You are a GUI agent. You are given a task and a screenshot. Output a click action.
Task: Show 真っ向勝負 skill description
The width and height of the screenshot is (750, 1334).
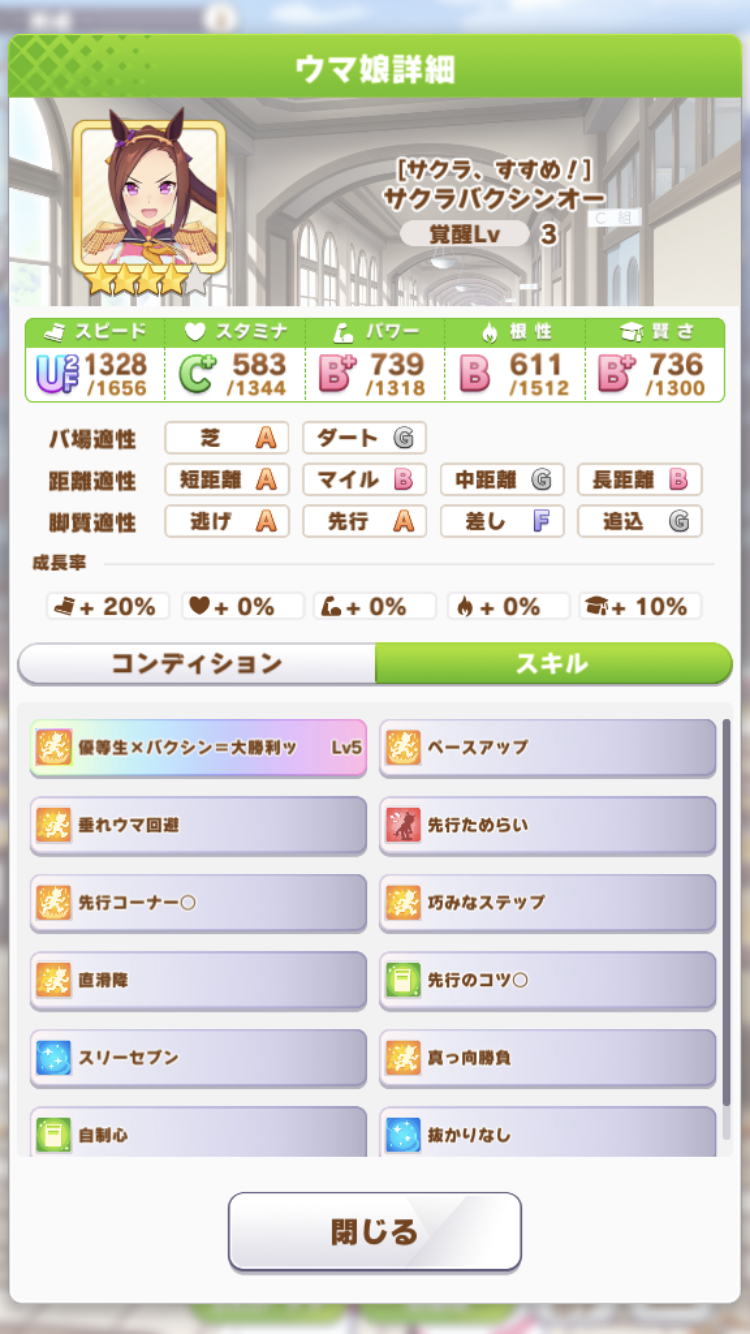click(548, 1057)
